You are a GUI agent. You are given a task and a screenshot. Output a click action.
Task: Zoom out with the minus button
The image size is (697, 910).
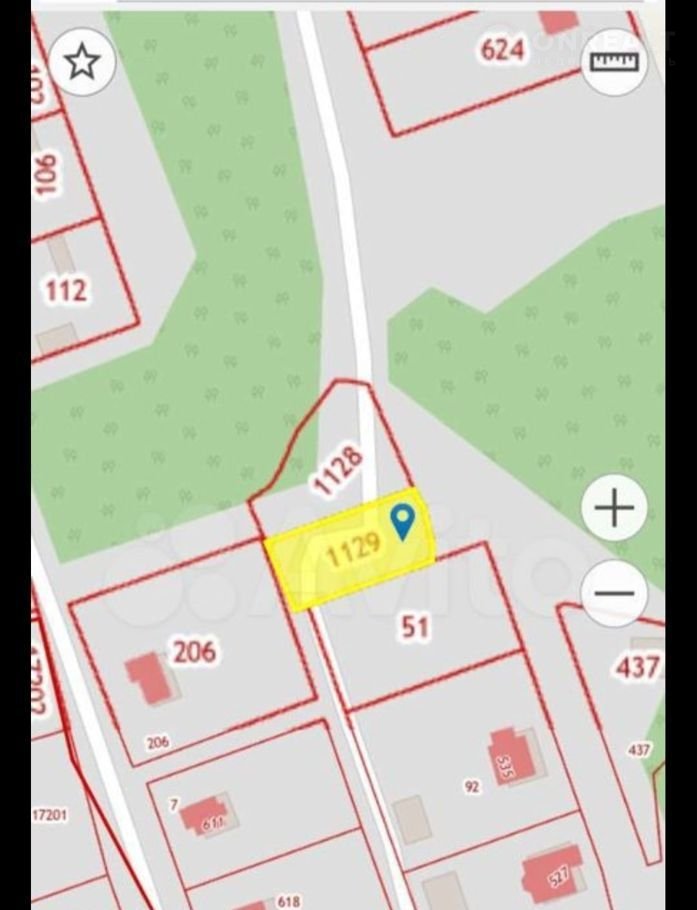614,593
